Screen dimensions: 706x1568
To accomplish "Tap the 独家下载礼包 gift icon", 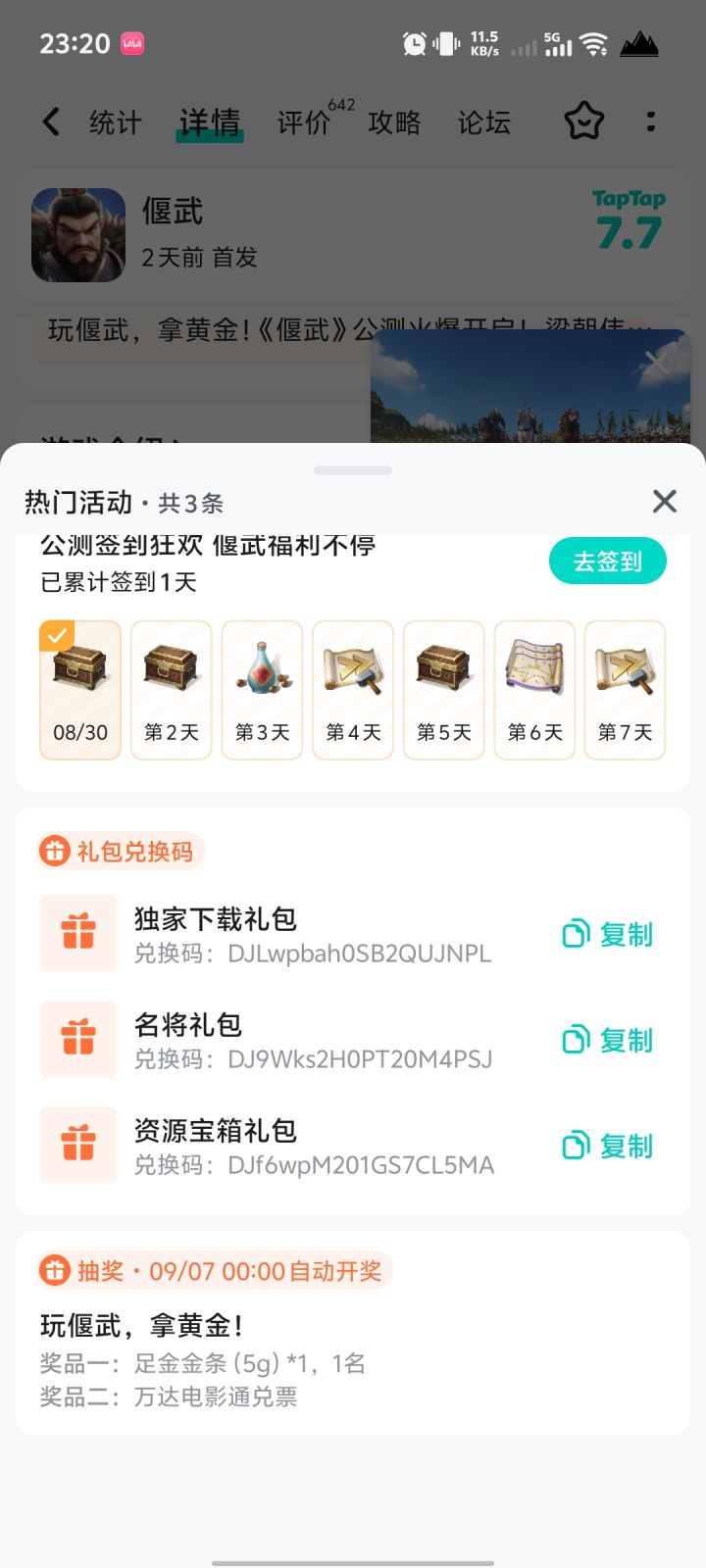I will coord(78,933).
